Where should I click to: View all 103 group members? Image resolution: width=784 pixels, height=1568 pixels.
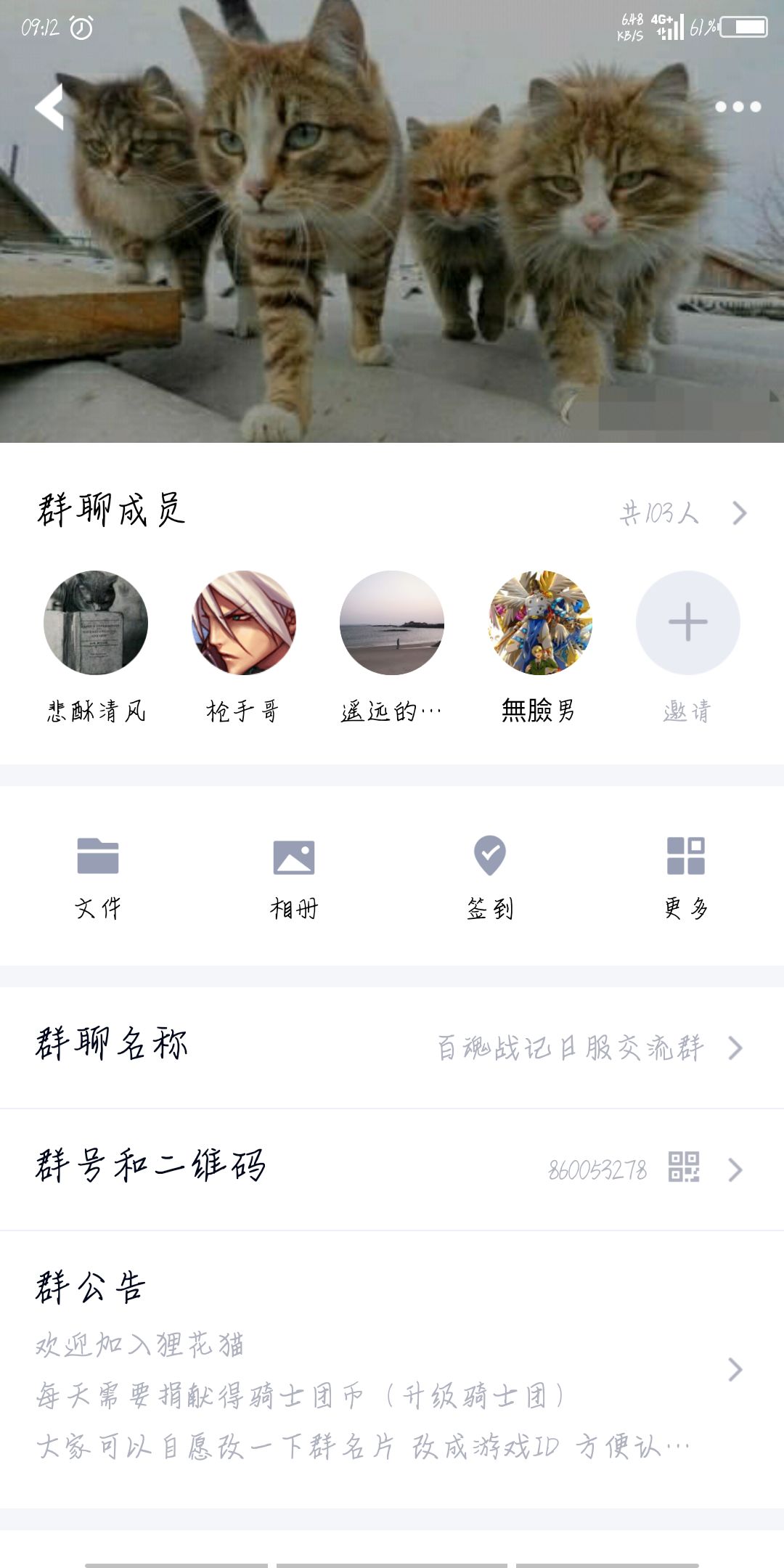682,513
